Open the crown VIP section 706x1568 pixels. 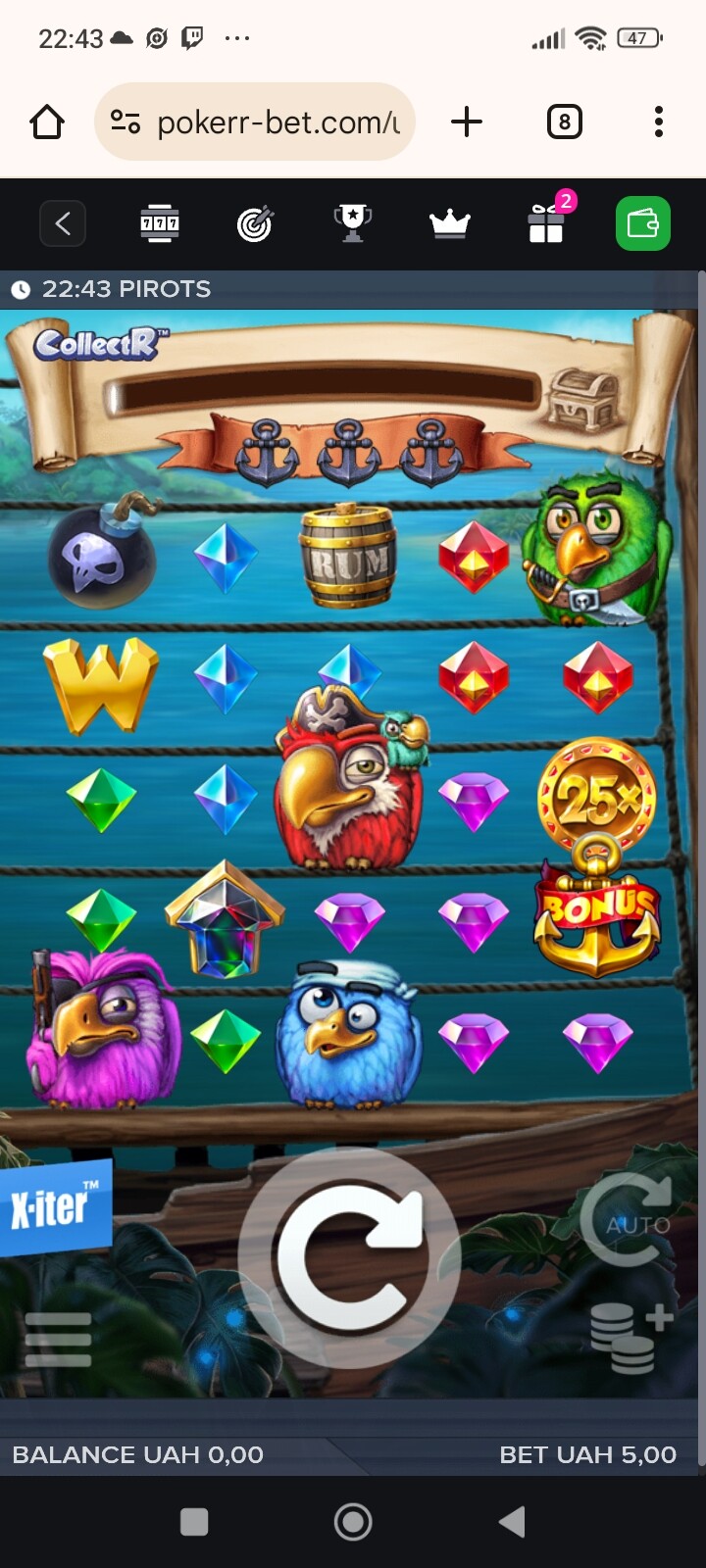coord(450,224)
